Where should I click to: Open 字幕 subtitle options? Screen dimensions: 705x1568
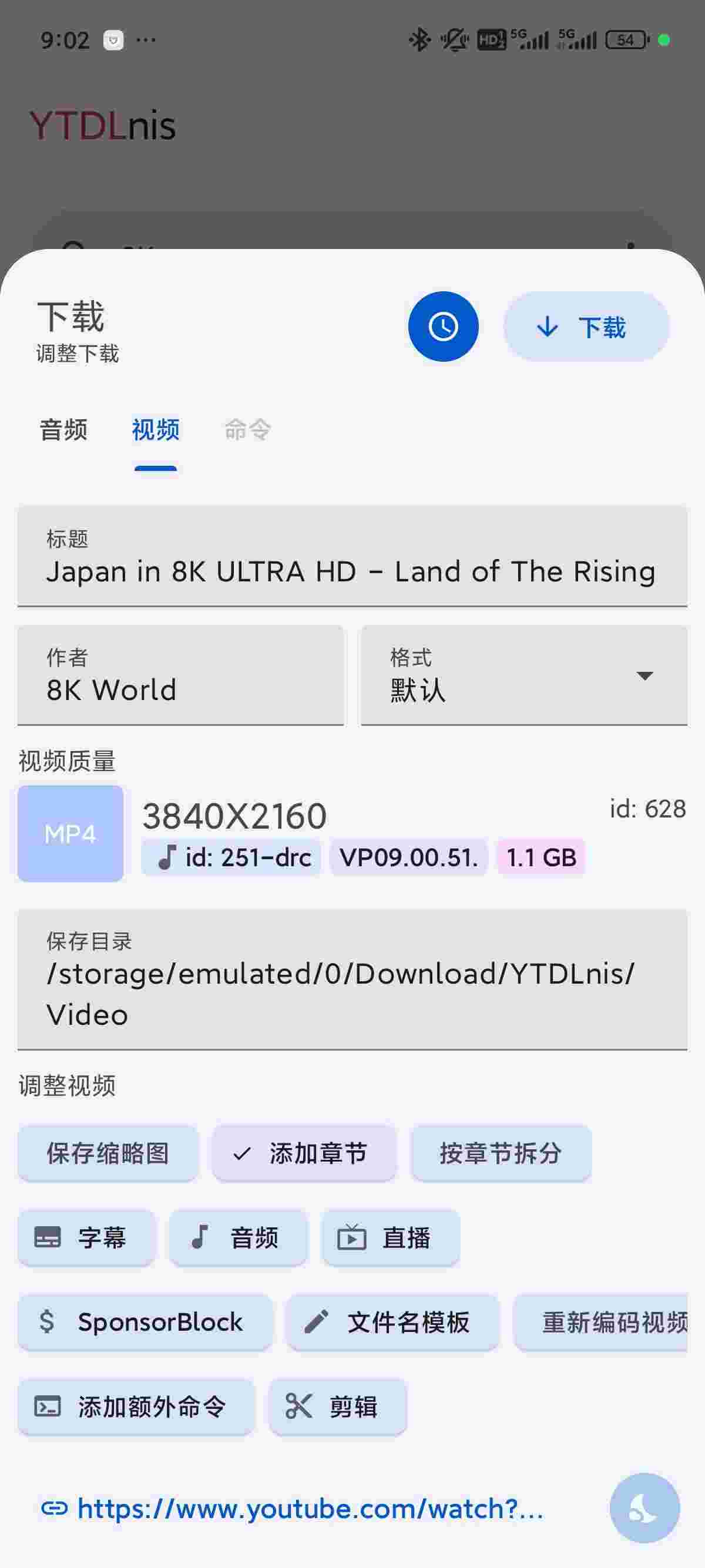pos(86,1238)
